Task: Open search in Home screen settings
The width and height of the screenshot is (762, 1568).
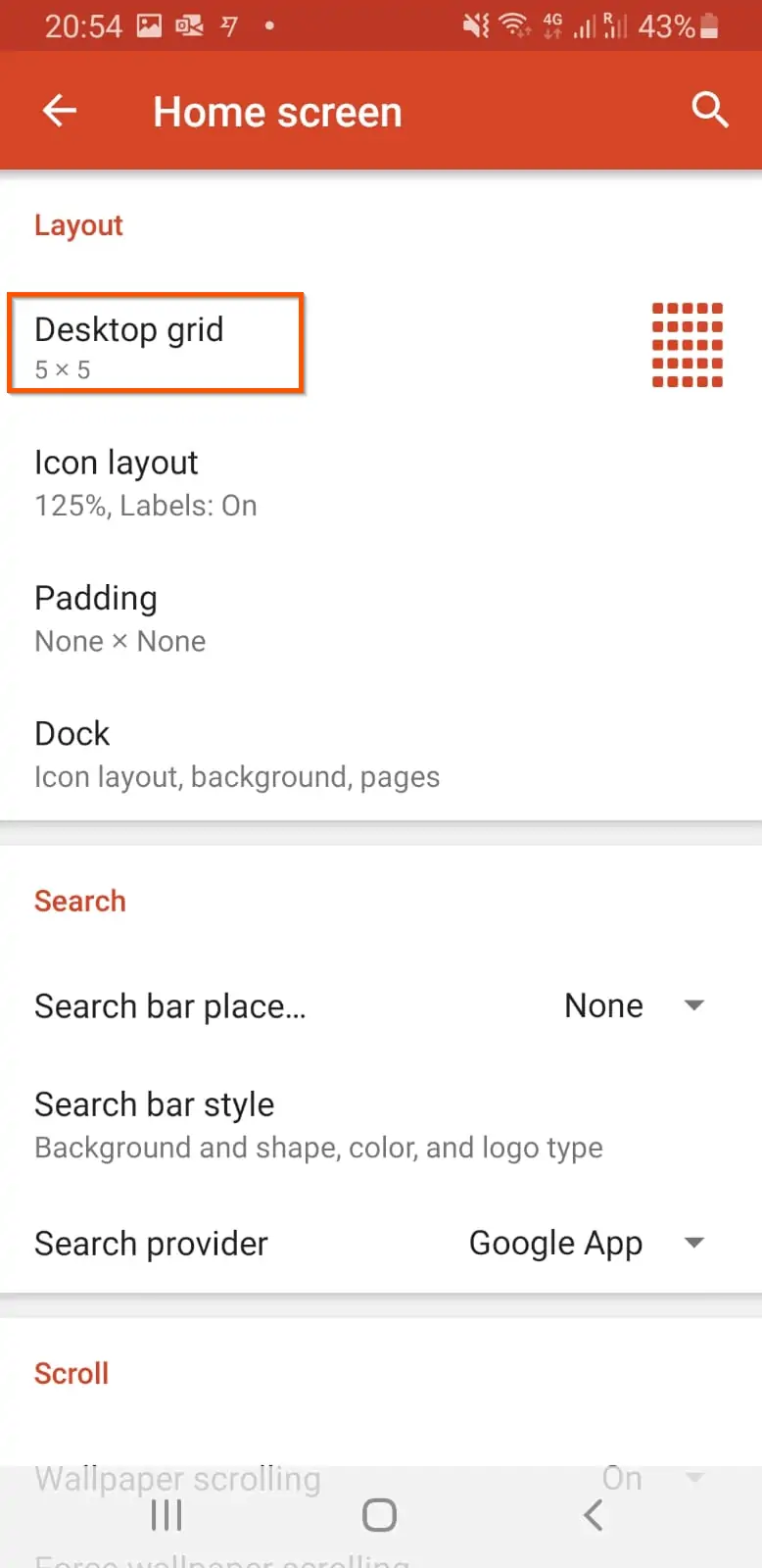Action: click(x=709, y=111)
